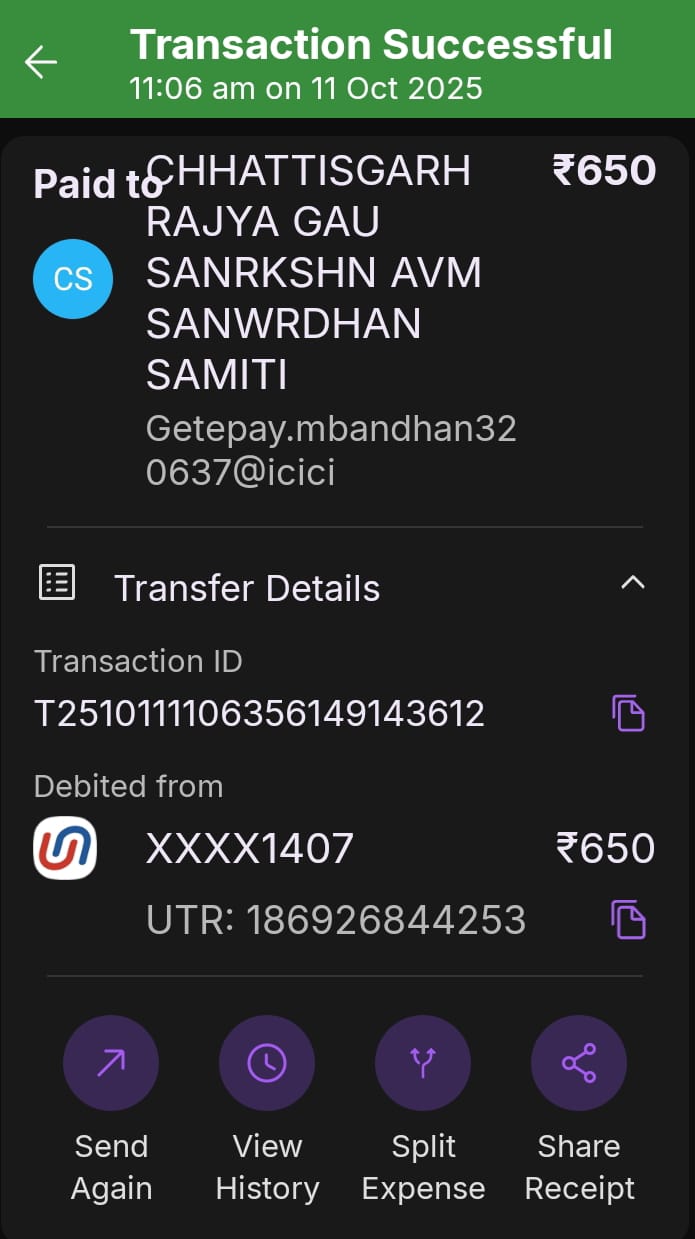This screenshot has width=695, height=1239.
Task: Open View History
Action: pyautogui.click(x=267, y=1064)
